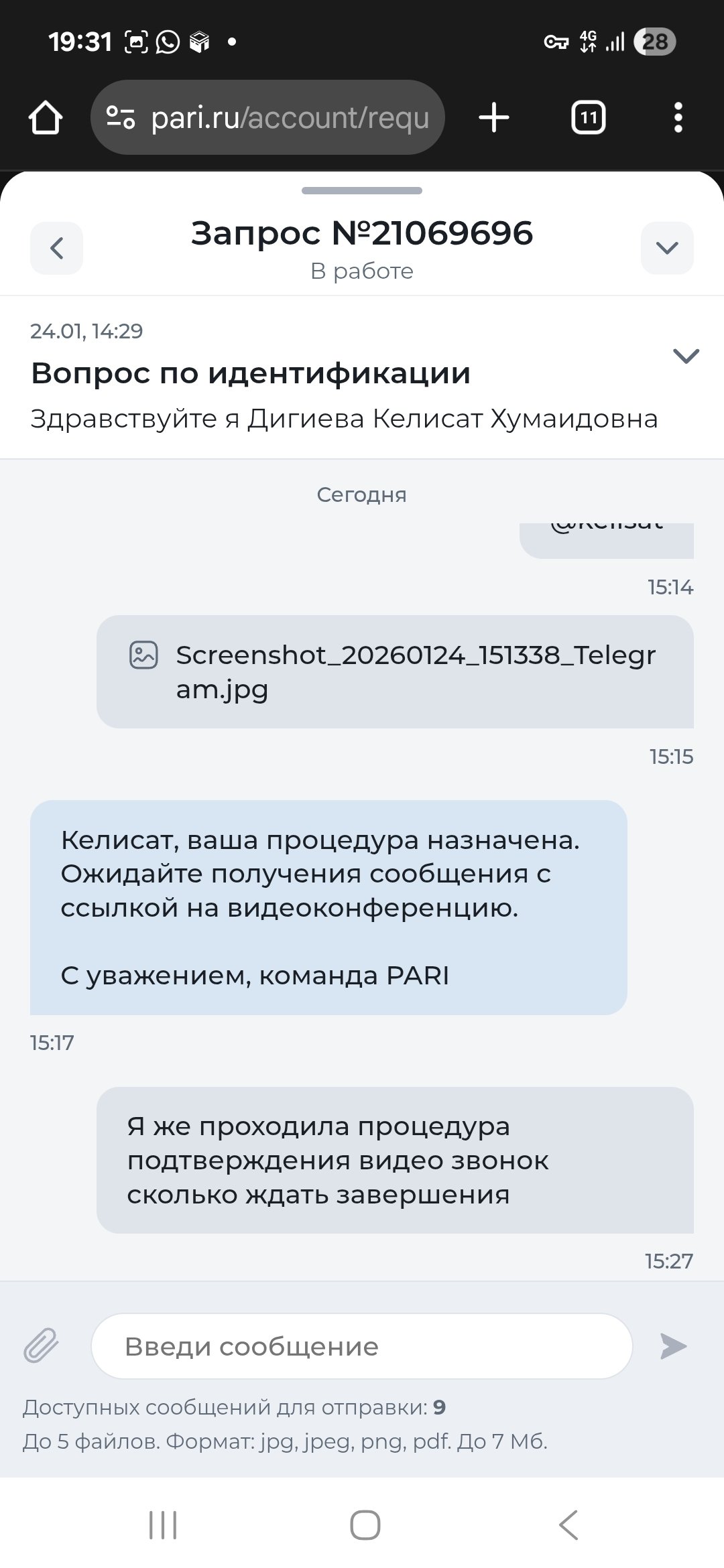Viewport: 724px width, 1568px height.
Task: Open the attached Screenshot Telegram.jpg file
Action: click(394, 671)
